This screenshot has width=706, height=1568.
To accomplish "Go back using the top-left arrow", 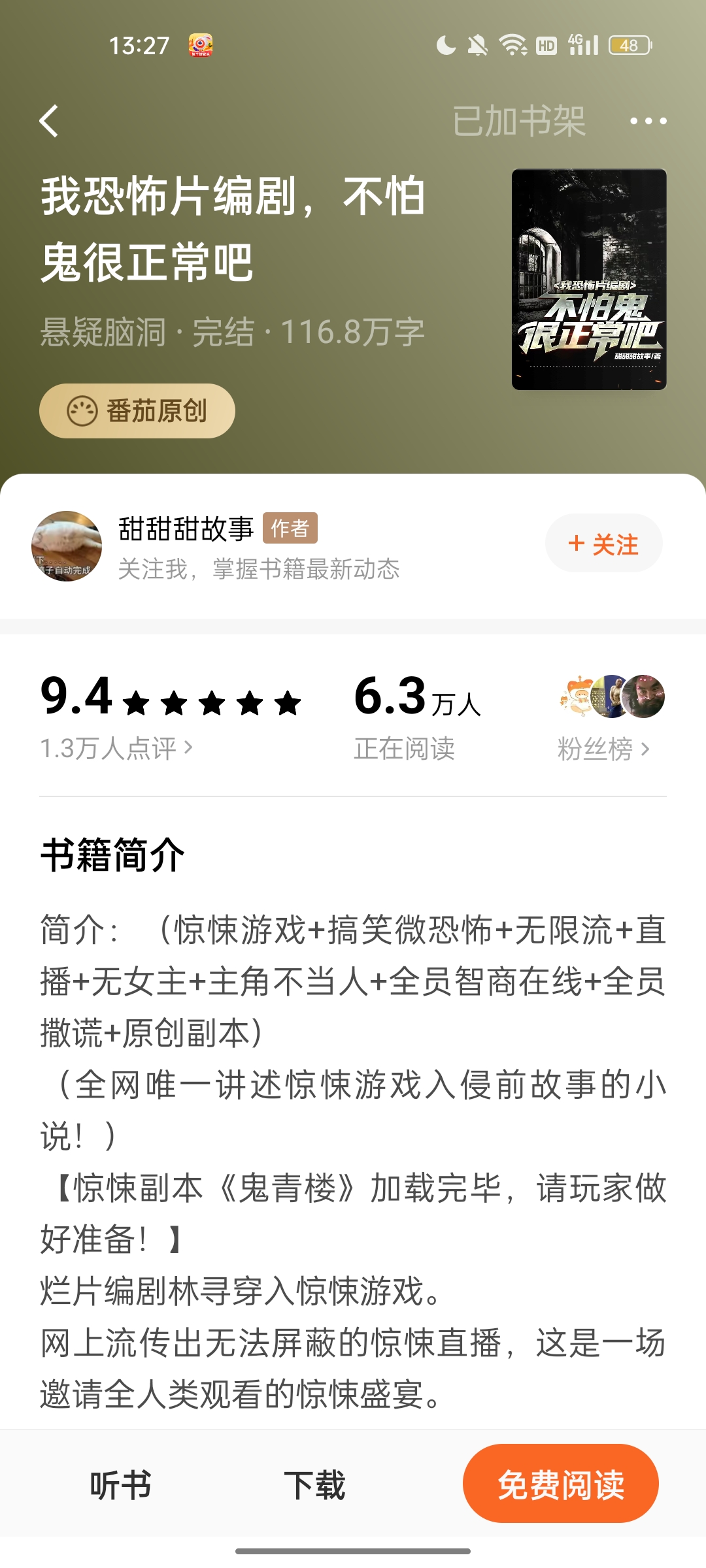I will [49, 122].
